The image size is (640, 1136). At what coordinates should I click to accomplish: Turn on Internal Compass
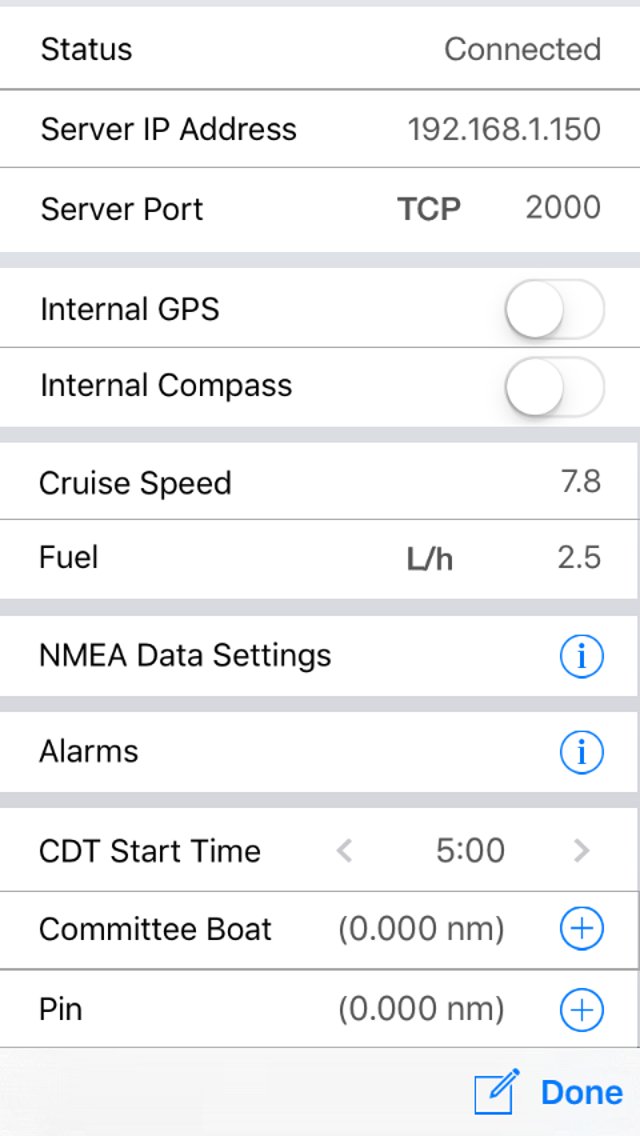point(554,386)
